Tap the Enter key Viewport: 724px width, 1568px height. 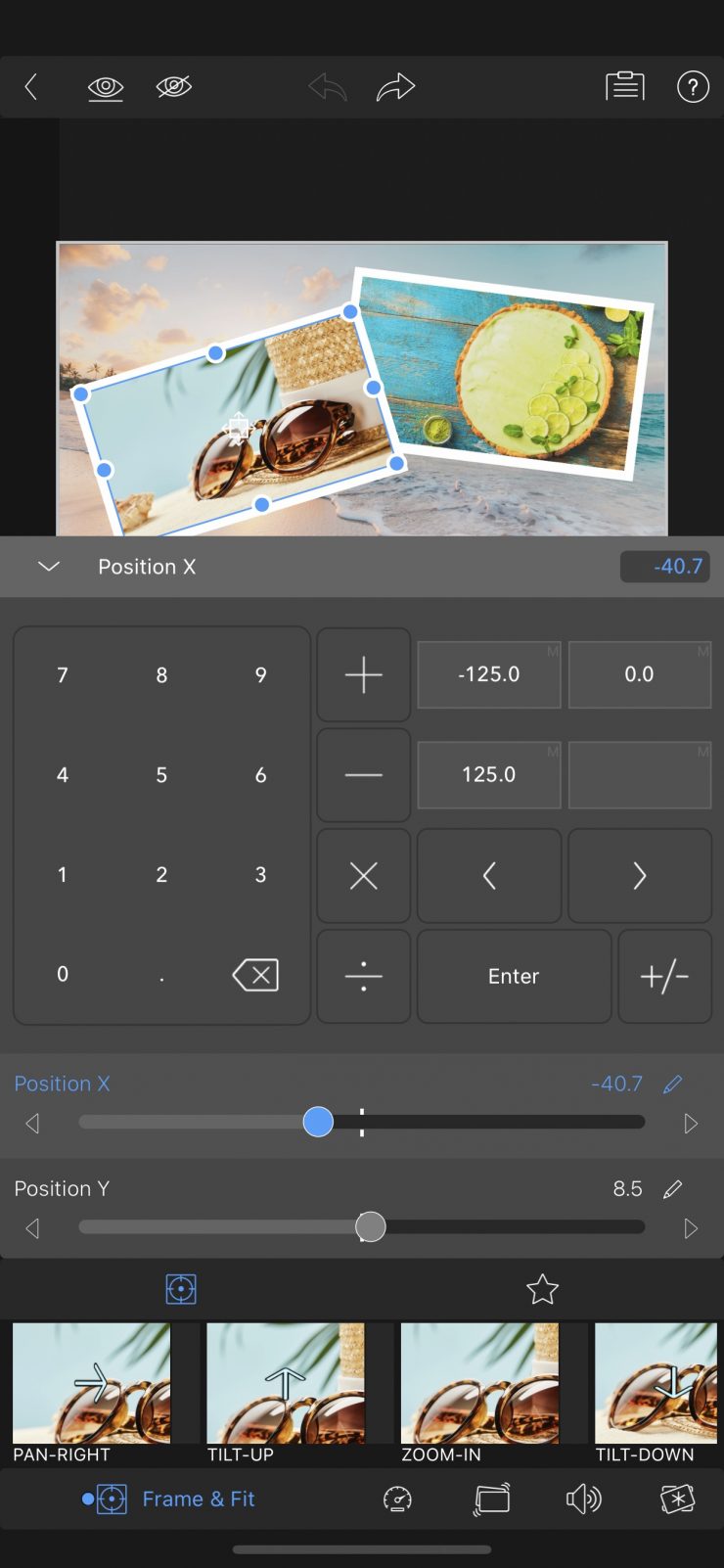click(514, 976)
